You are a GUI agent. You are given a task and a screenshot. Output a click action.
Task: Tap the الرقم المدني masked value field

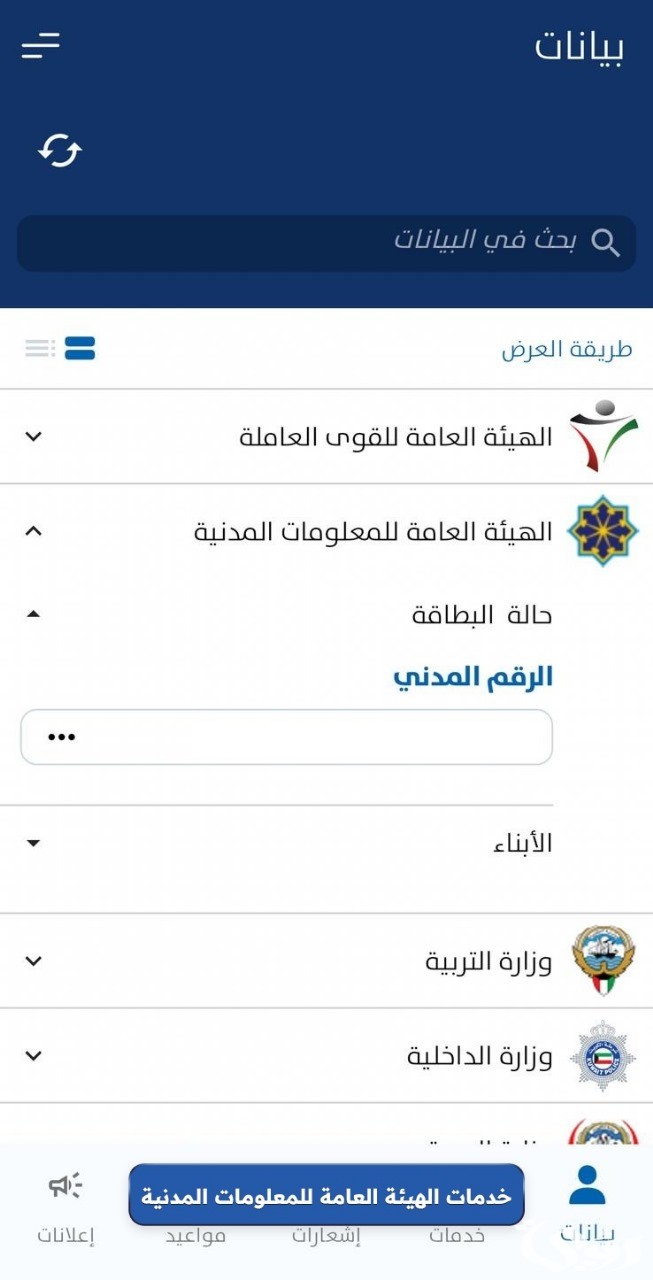[x=286, y=737]
